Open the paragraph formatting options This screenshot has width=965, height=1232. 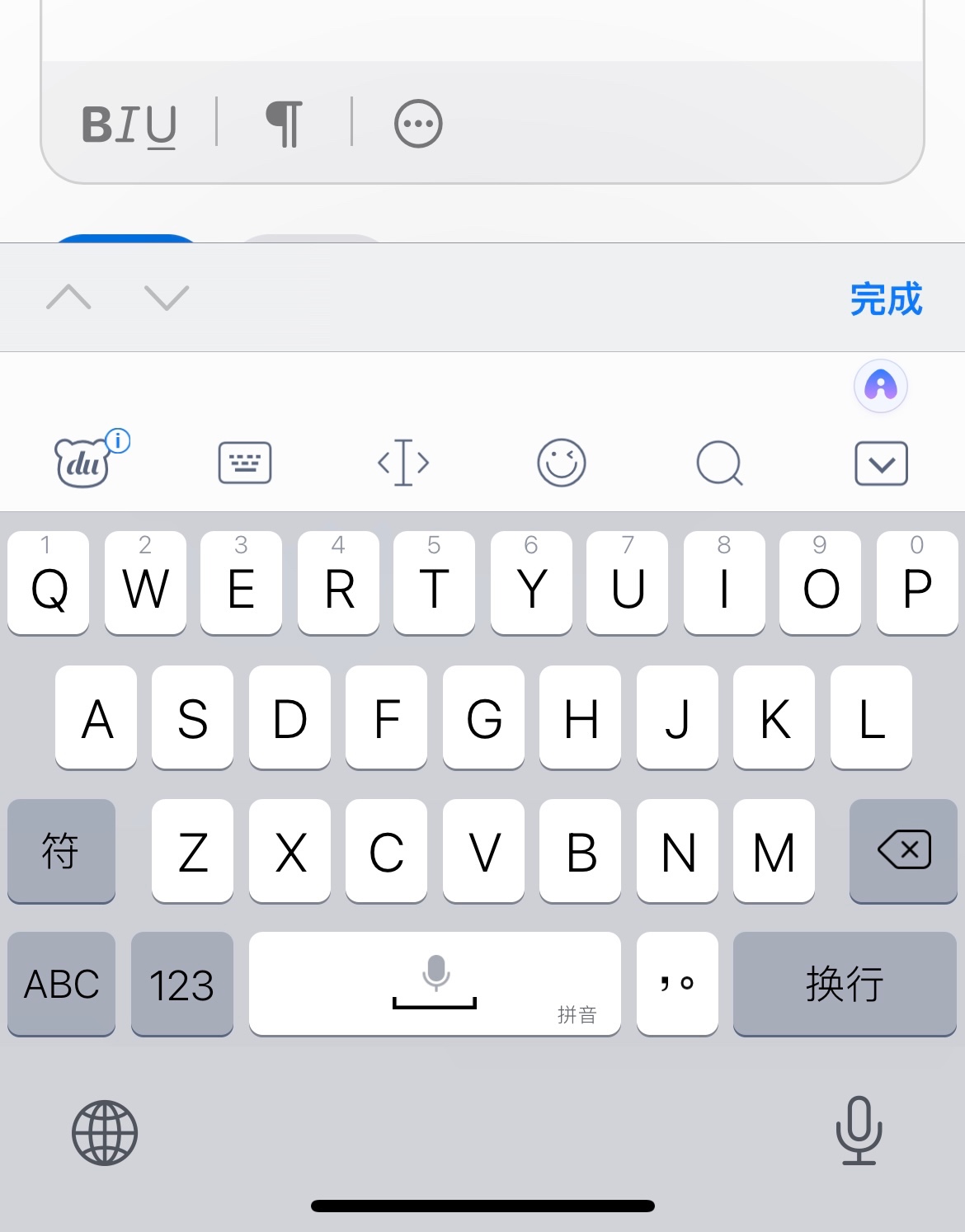pyautogui.click(x=285, y=125)
